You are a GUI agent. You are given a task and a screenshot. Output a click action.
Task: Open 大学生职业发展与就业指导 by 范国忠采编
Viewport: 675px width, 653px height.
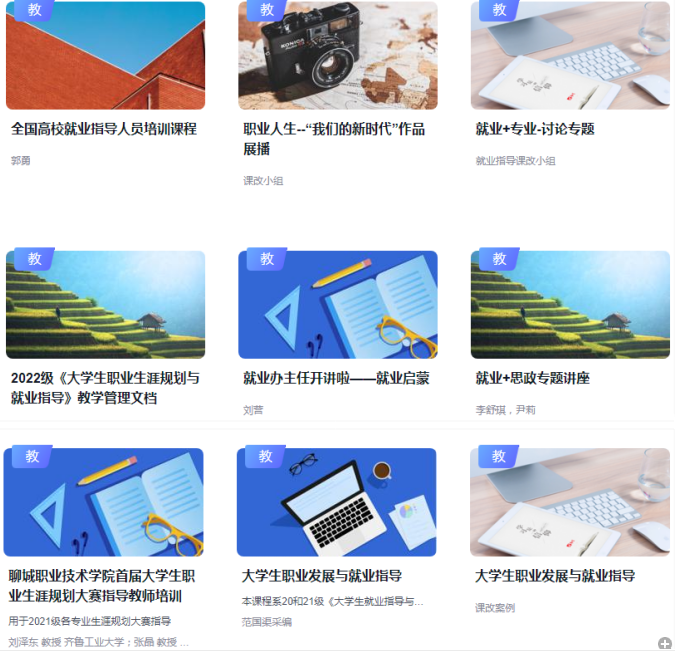[x=322, y=576]
